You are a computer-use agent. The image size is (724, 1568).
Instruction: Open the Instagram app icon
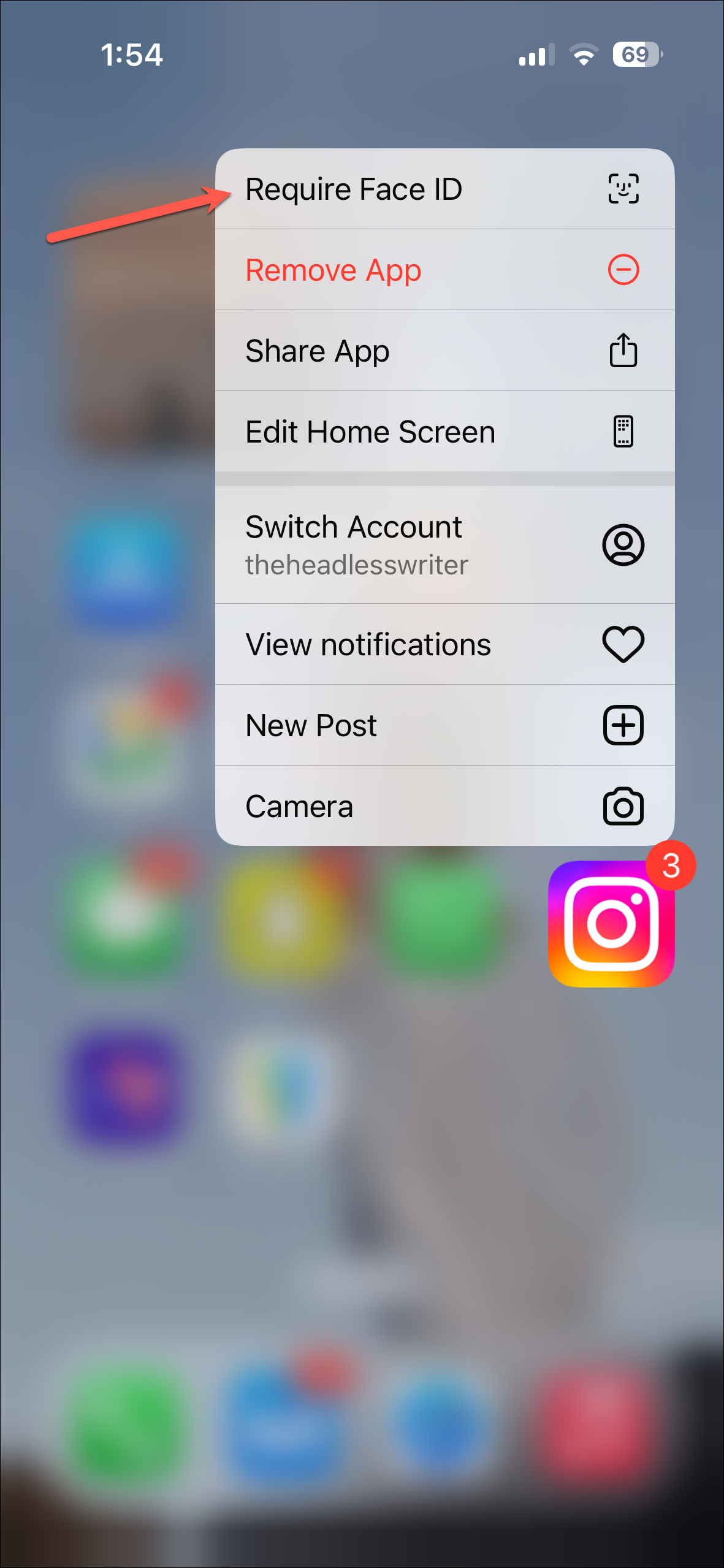[x=611, y=924]
